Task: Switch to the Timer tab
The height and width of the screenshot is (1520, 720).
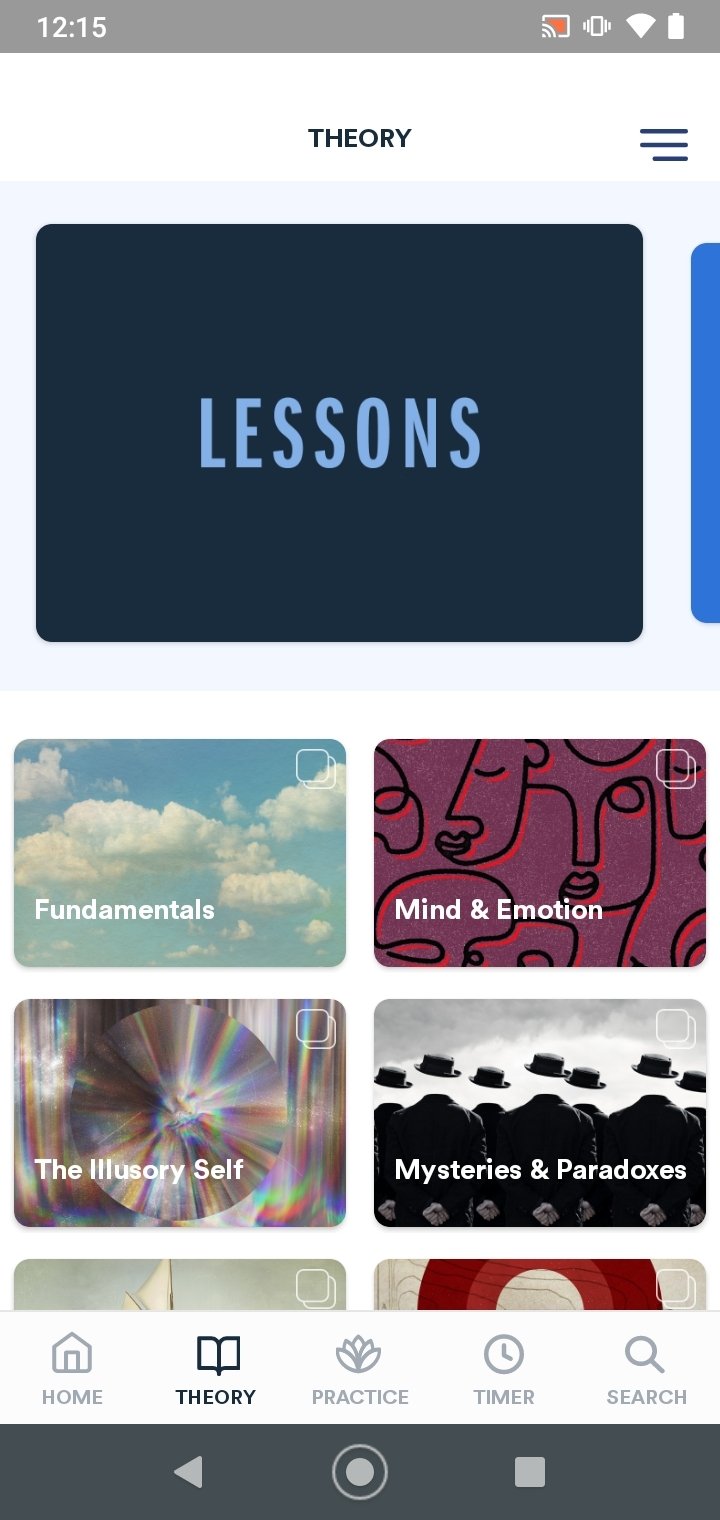Action: click(x=504, y=1370)
